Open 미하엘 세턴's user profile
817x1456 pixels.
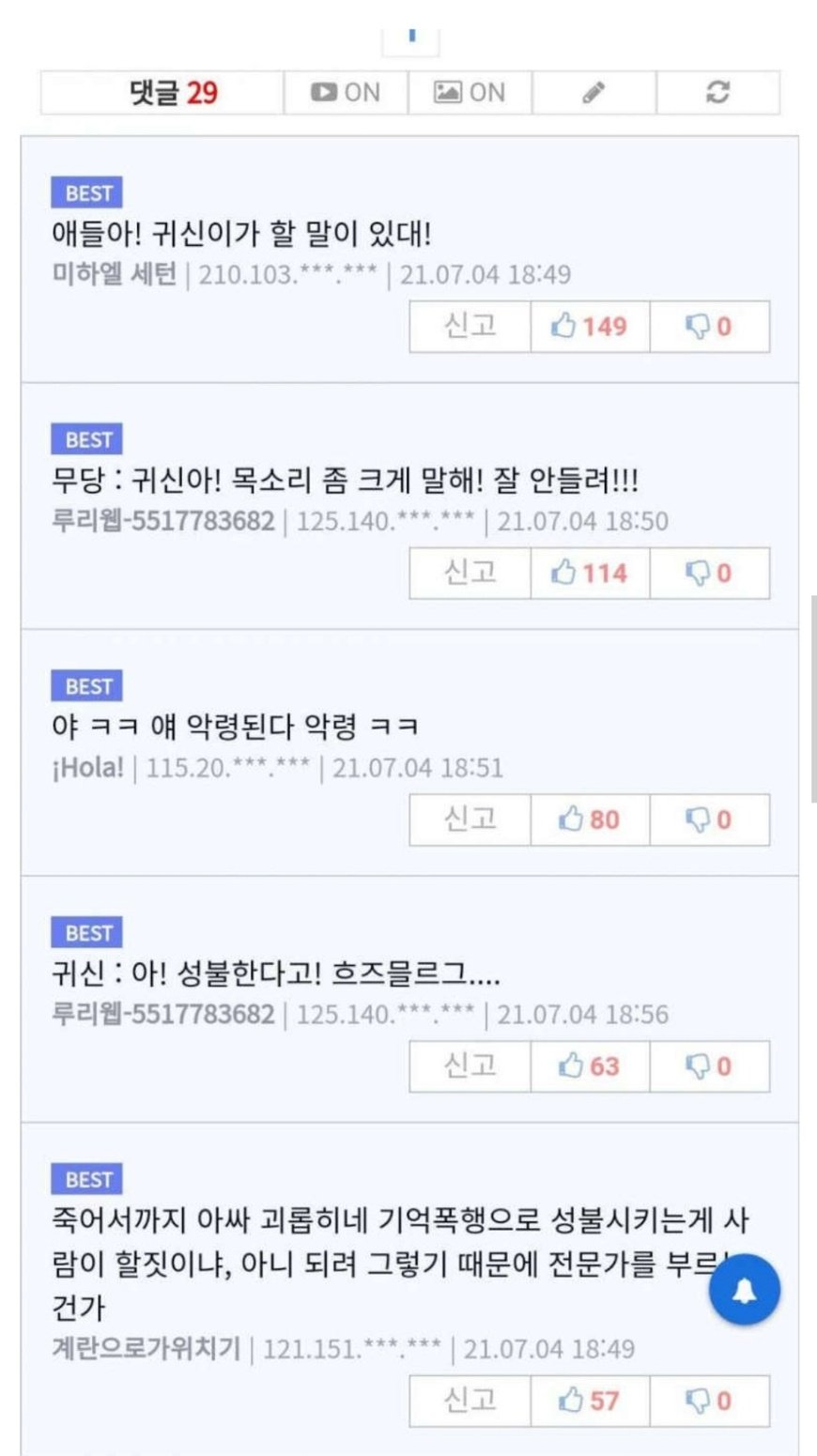[x=114, y=275]
